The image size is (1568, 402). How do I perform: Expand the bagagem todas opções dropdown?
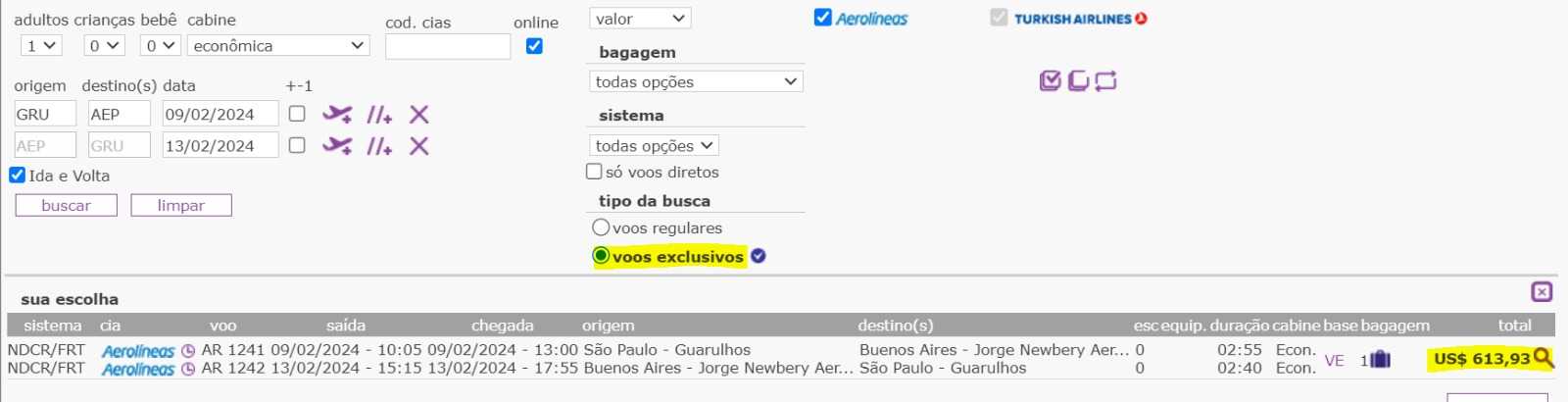696,82
